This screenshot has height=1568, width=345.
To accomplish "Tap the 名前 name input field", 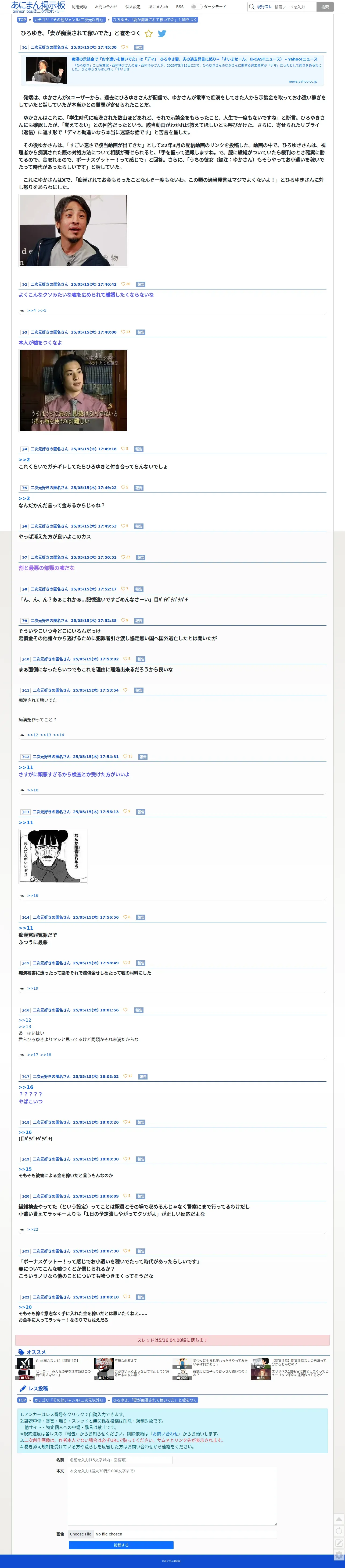I will (120, 1460).
